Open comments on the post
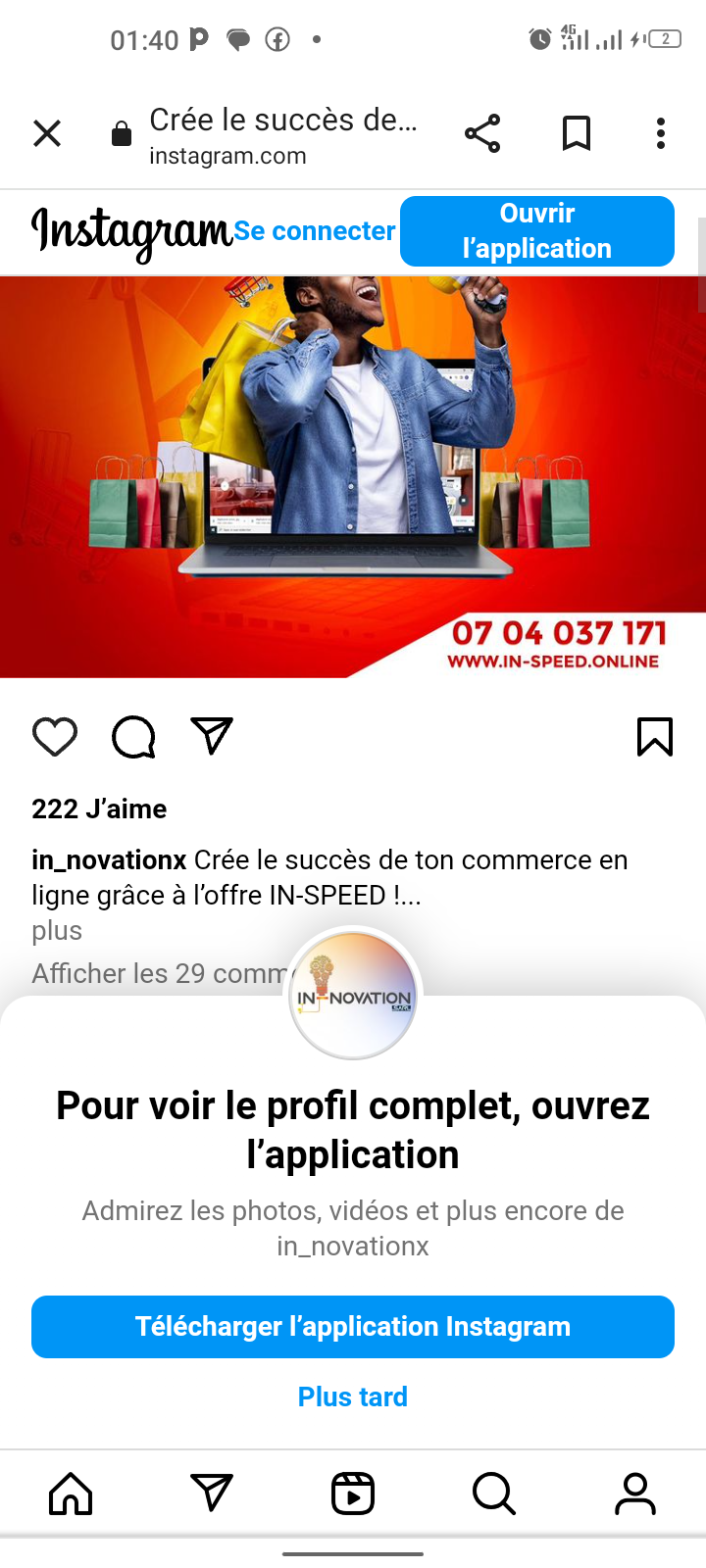The height and width of the screenshot is (1568, 706). click(133, 737)
